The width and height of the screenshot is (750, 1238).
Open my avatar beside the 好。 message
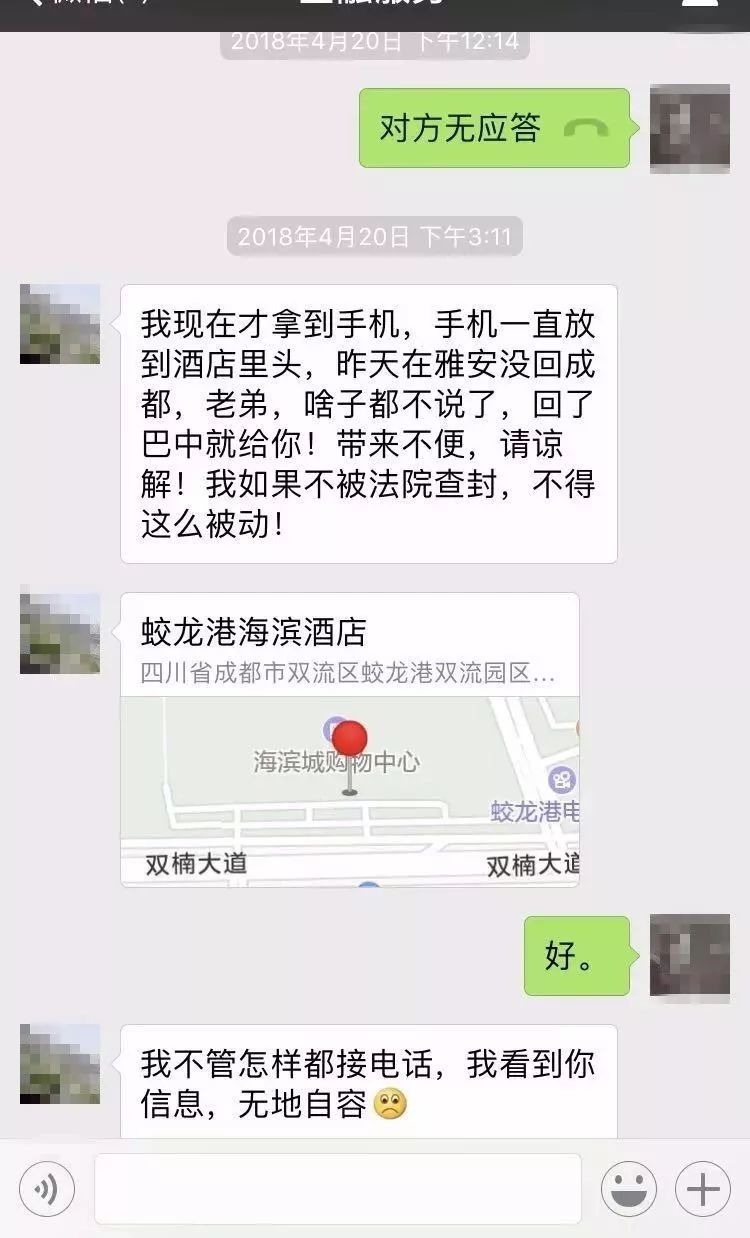coord(689,956)
